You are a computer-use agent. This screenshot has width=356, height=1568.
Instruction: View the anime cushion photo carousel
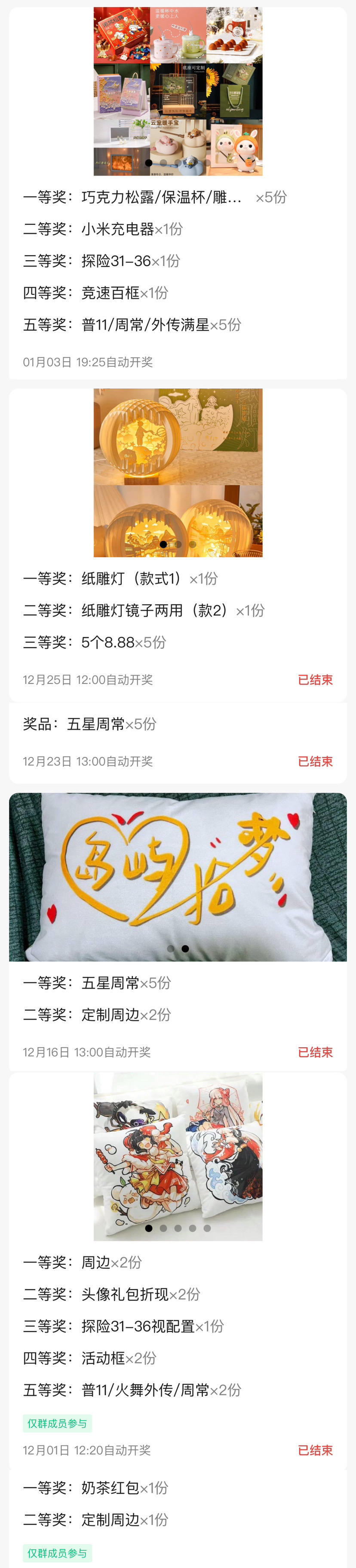178,1157
